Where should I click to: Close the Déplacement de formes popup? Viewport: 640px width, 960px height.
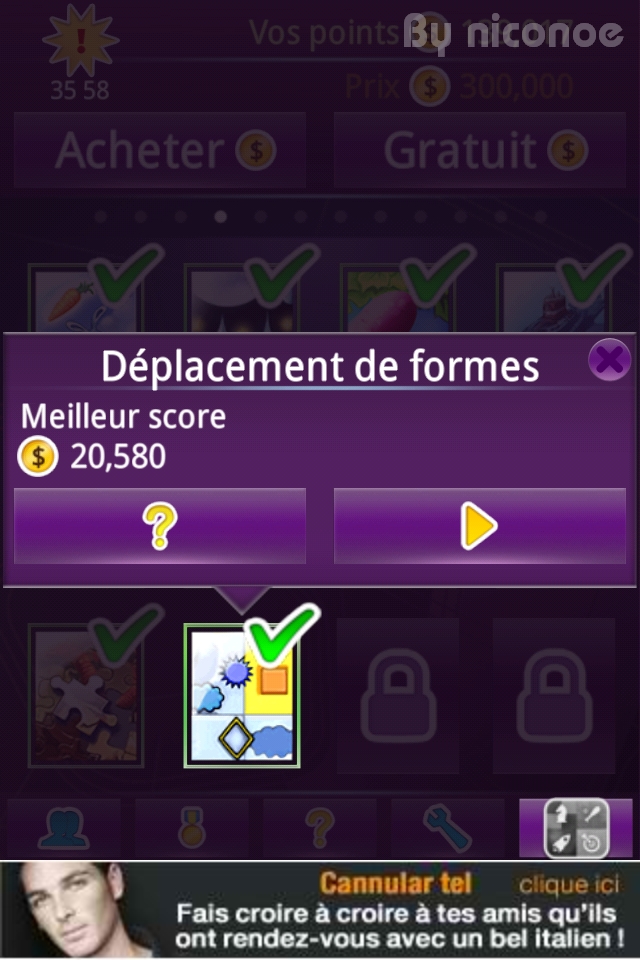click(608, 359)
